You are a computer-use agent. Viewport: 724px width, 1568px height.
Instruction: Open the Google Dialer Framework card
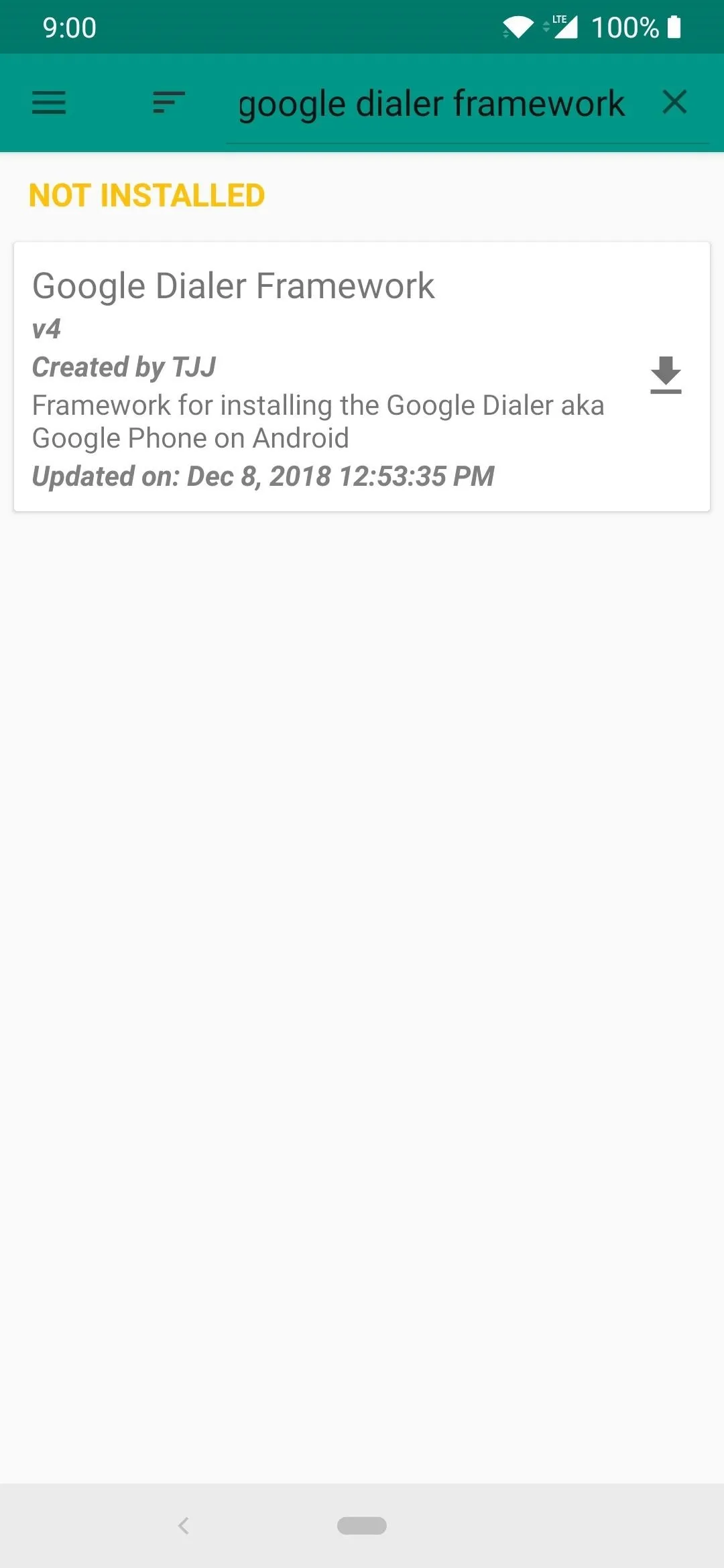click(362, 377)
